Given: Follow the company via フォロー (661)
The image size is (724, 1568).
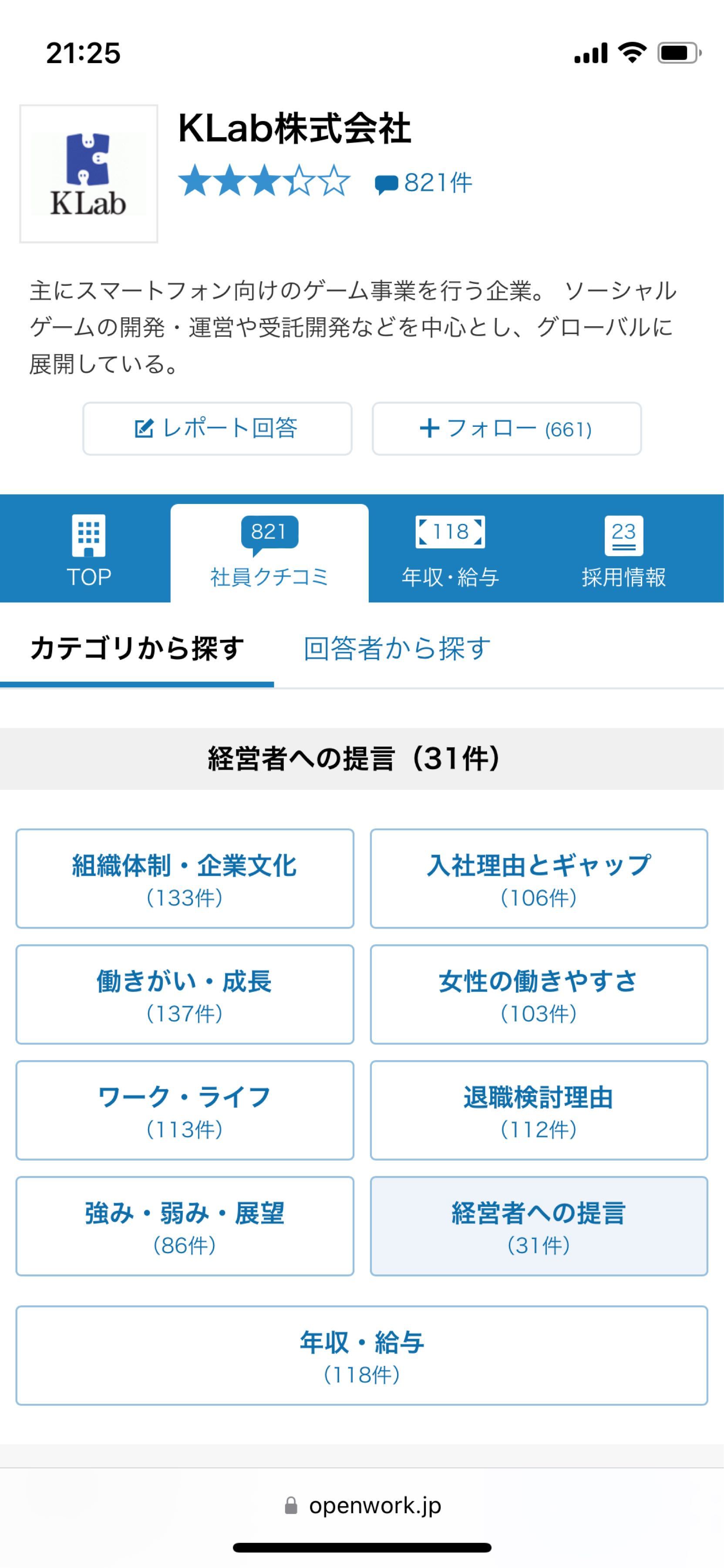Looking at the screenshot, I should [507, 429].
